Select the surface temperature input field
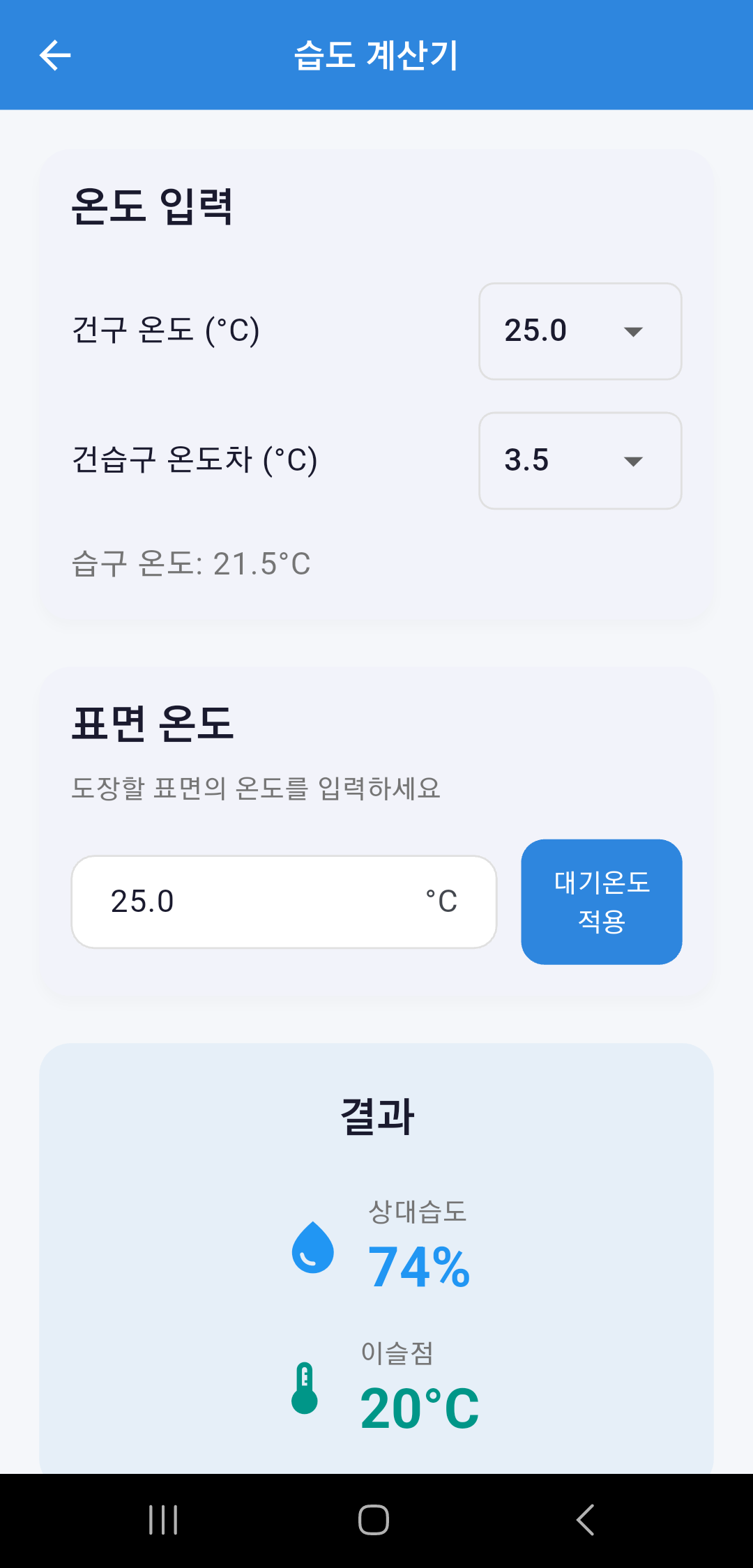753x1568 pixels. [284, 901]
